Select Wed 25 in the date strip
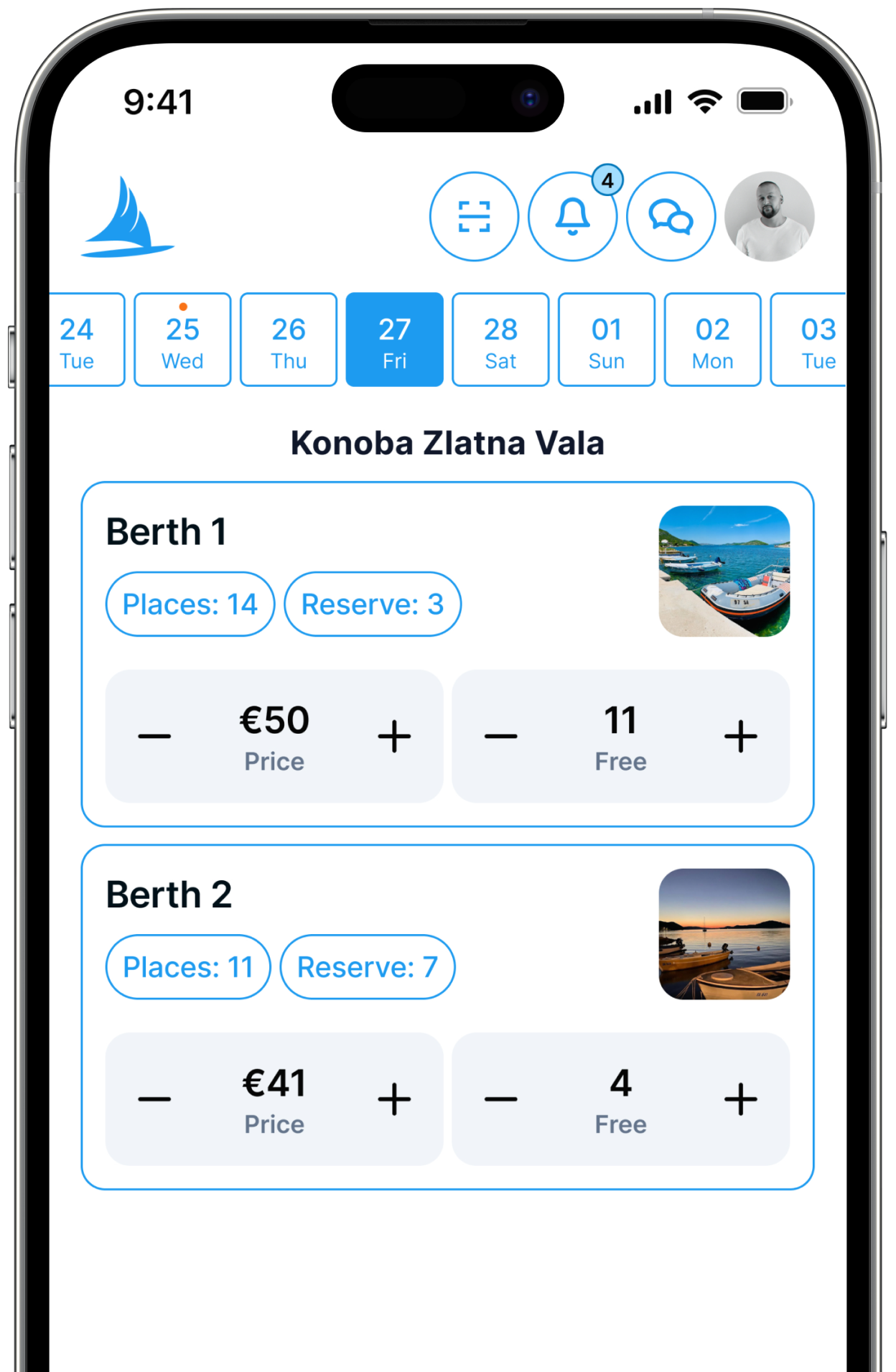Image resolution: width=896 pixels, height=1372 pixels. (182, 340)
